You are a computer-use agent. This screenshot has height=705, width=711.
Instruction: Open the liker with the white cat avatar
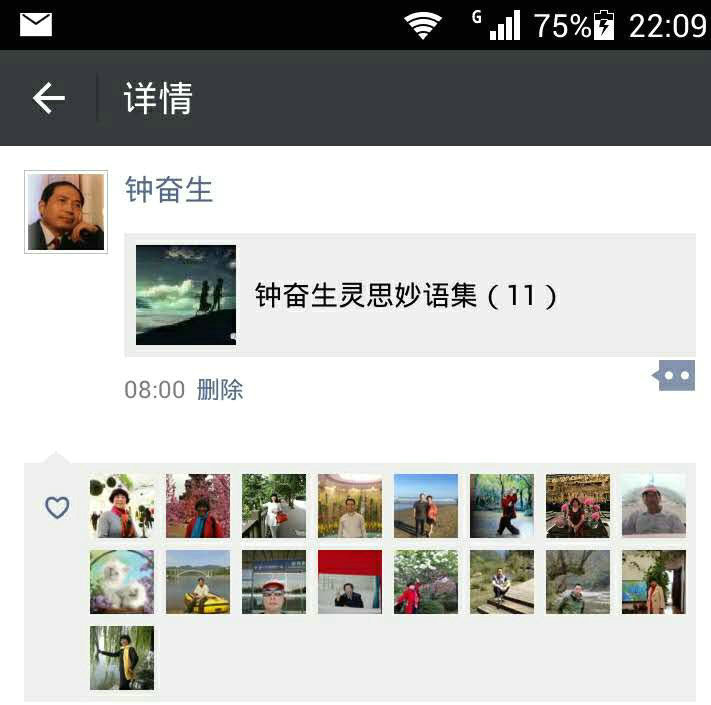pyautogui.click(x=122, y=582)
